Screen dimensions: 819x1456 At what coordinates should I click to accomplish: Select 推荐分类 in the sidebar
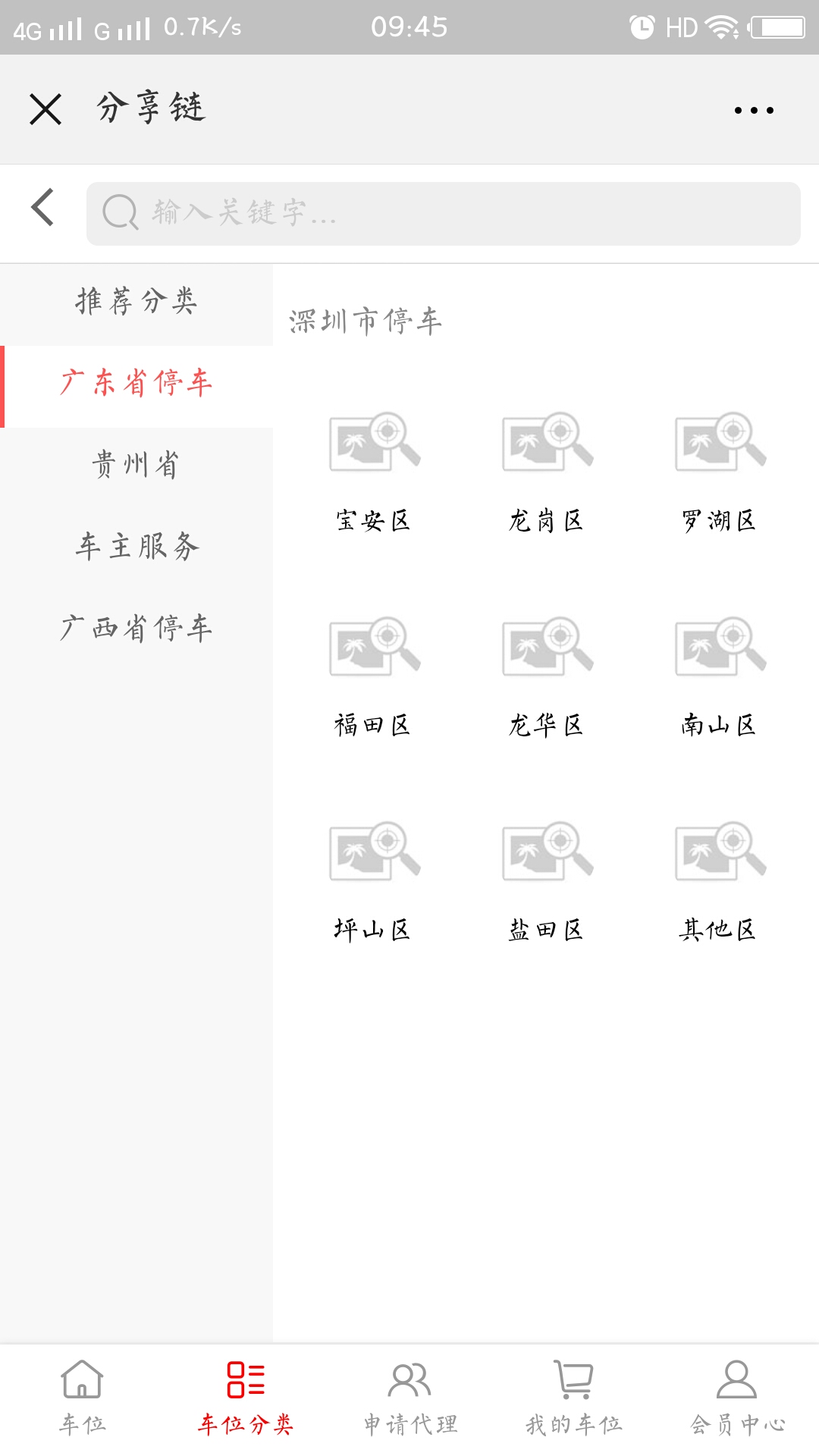pos(136,302)
